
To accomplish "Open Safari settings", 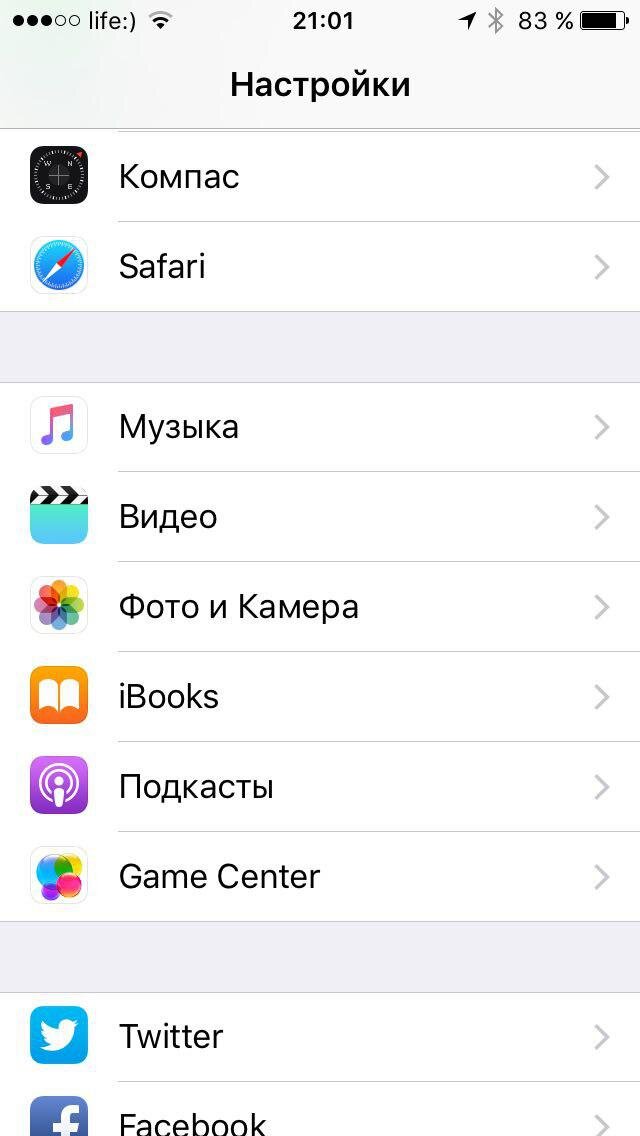I will pos(320,266).
